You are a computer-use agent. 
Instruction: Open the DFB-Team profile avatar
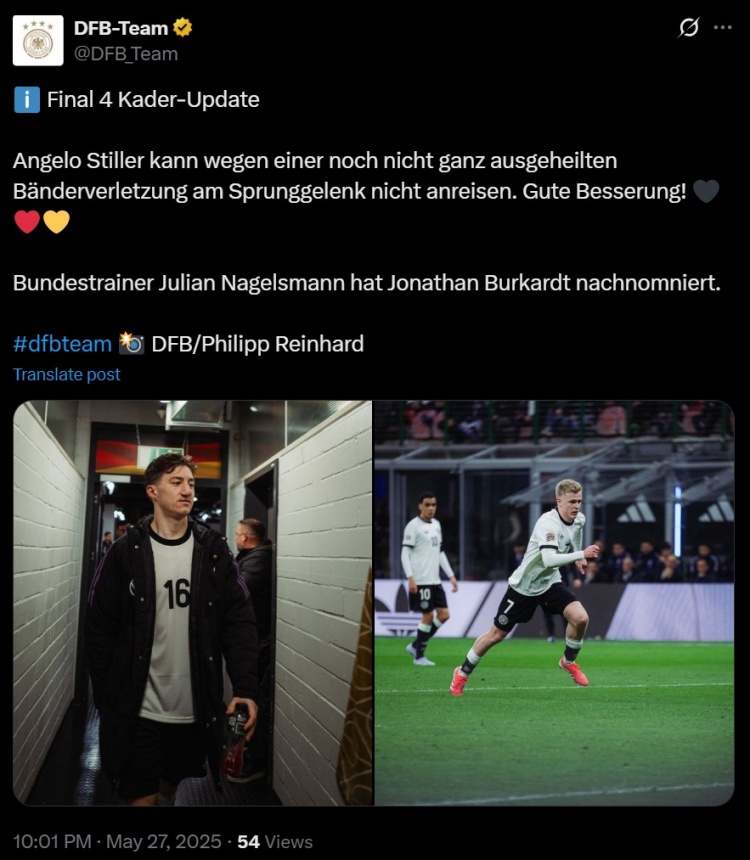tap(38, 40)
